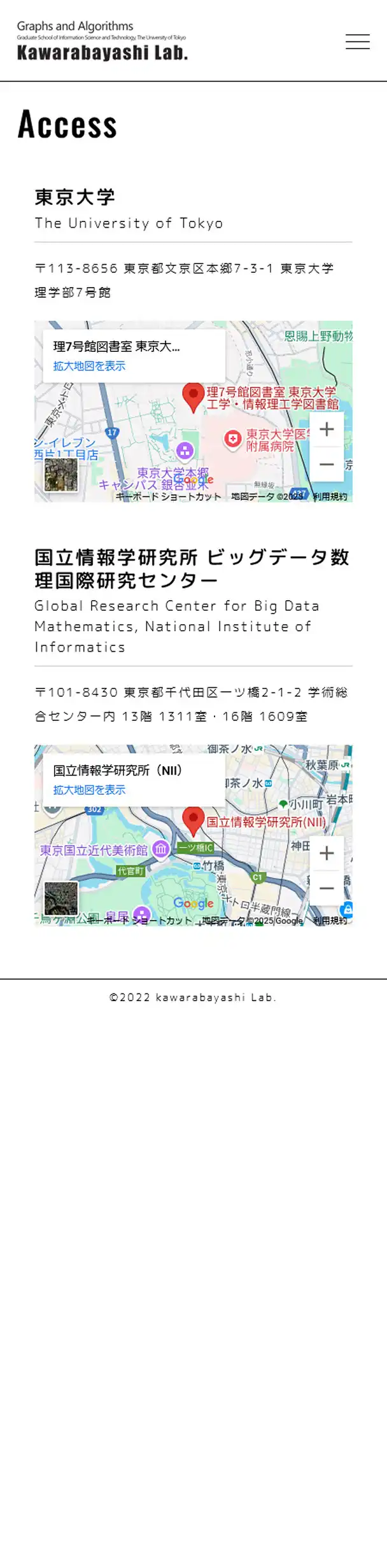The width and height of the screenshot is (387, 1568).
Task: Open larger map for 理7号館図書室
Action: coord(89,366)
